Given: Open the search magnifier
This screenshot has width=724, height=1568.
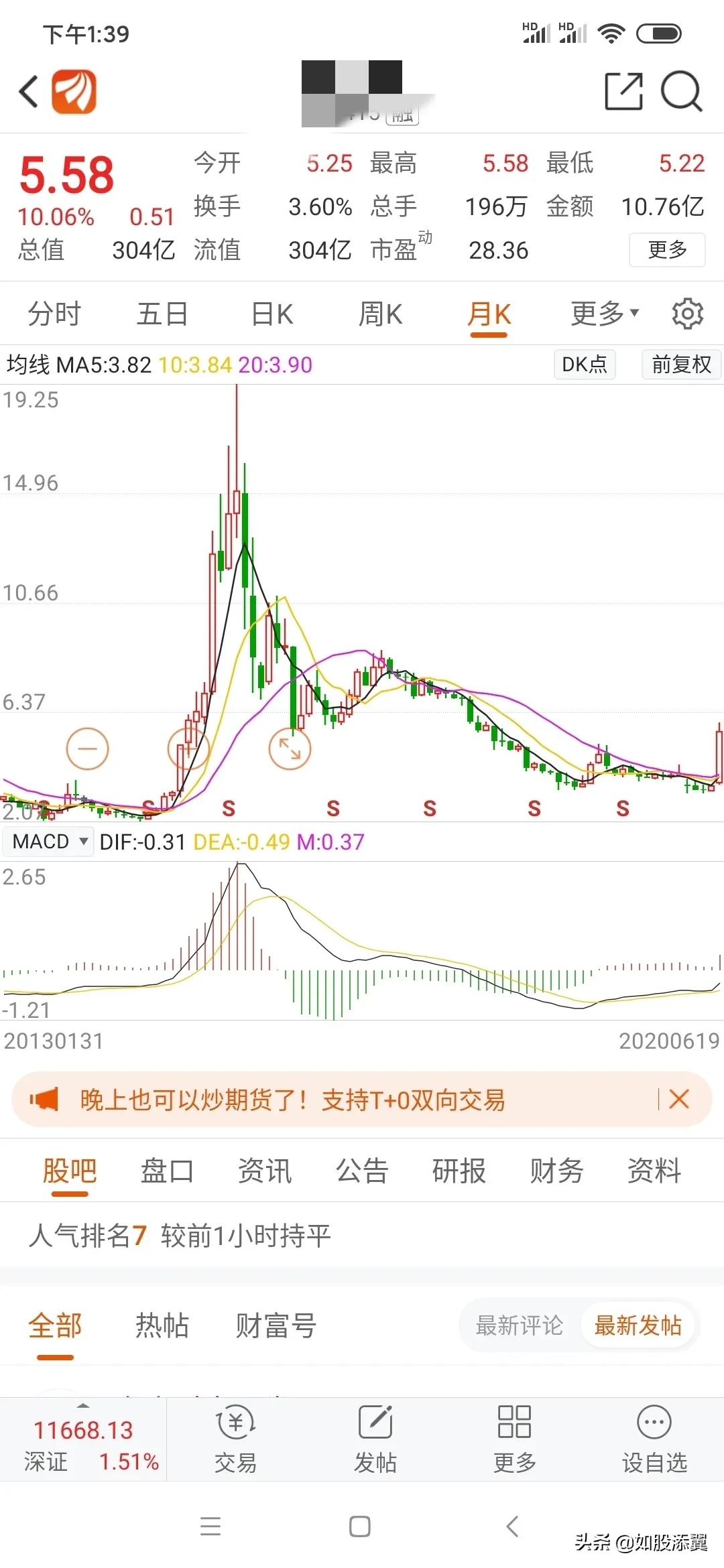Looking at the screenshot, I should (x=681, y=91).
